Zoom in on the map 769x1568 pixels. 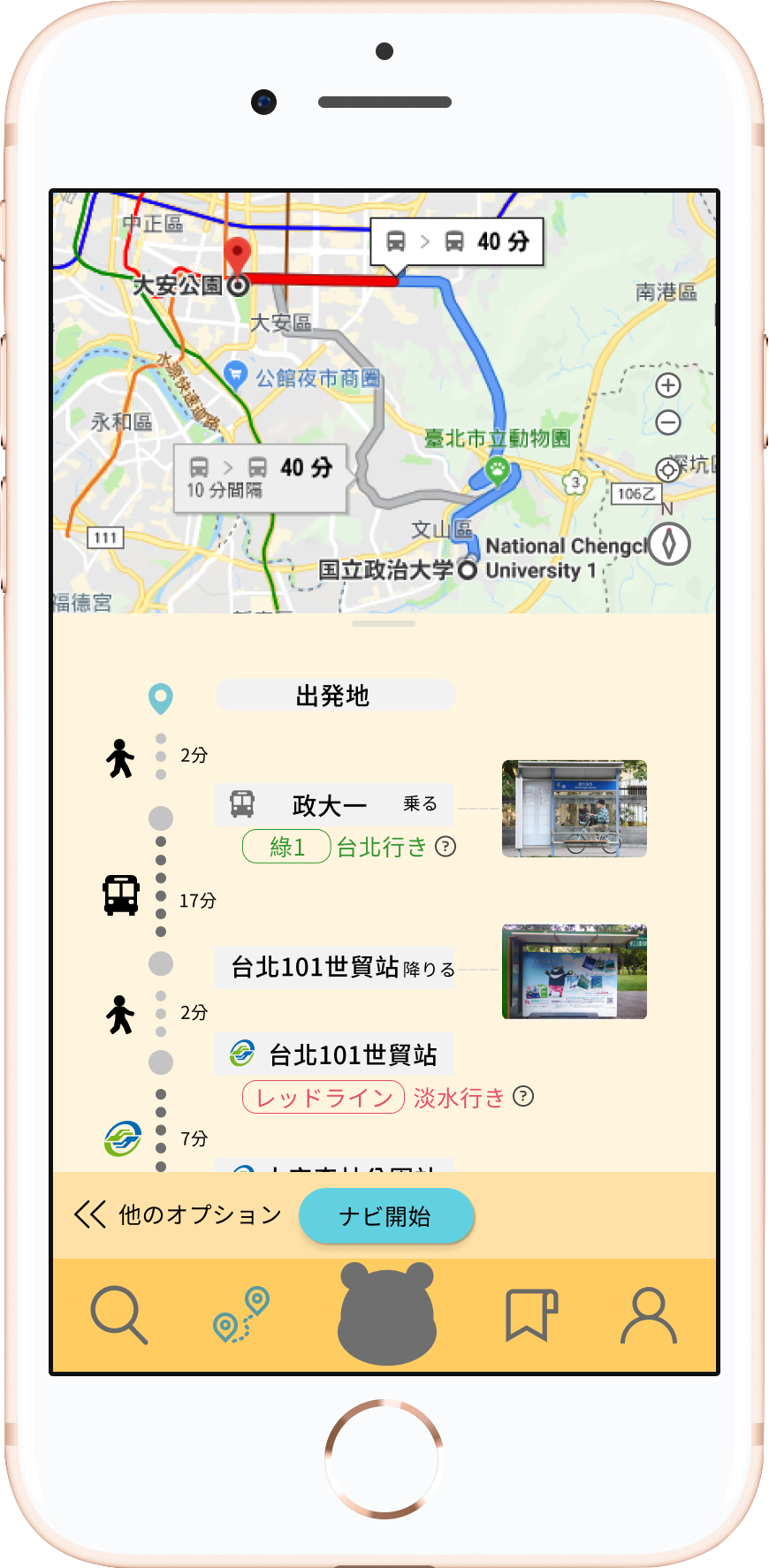click(668, 385)
